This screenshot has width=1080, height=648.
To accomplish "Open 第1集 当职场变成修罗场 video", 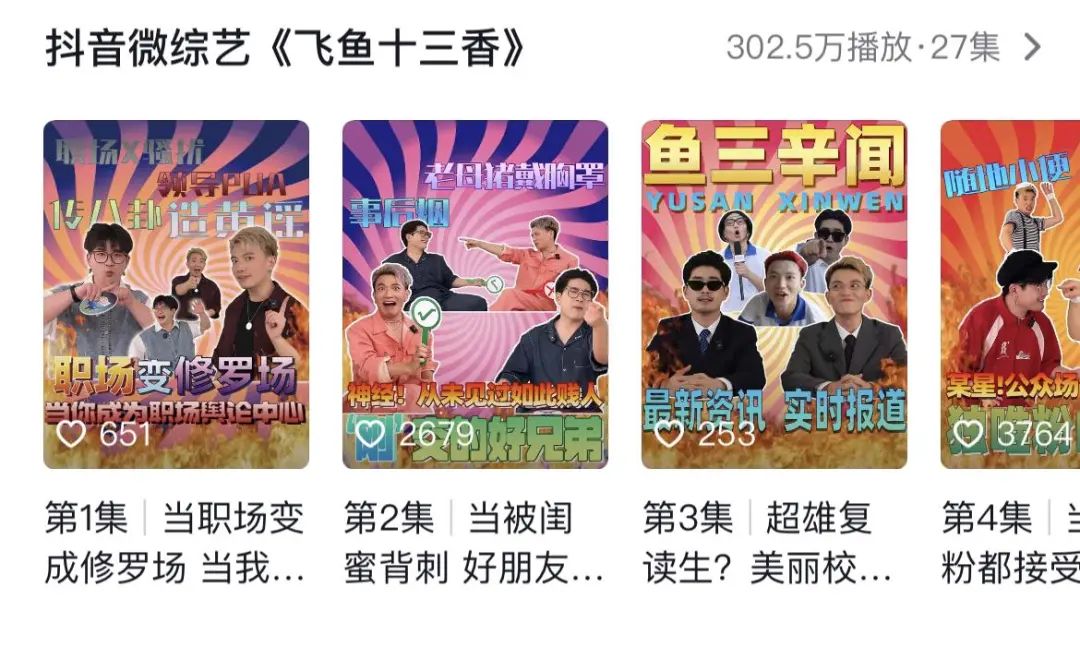I will click(176, 295).
